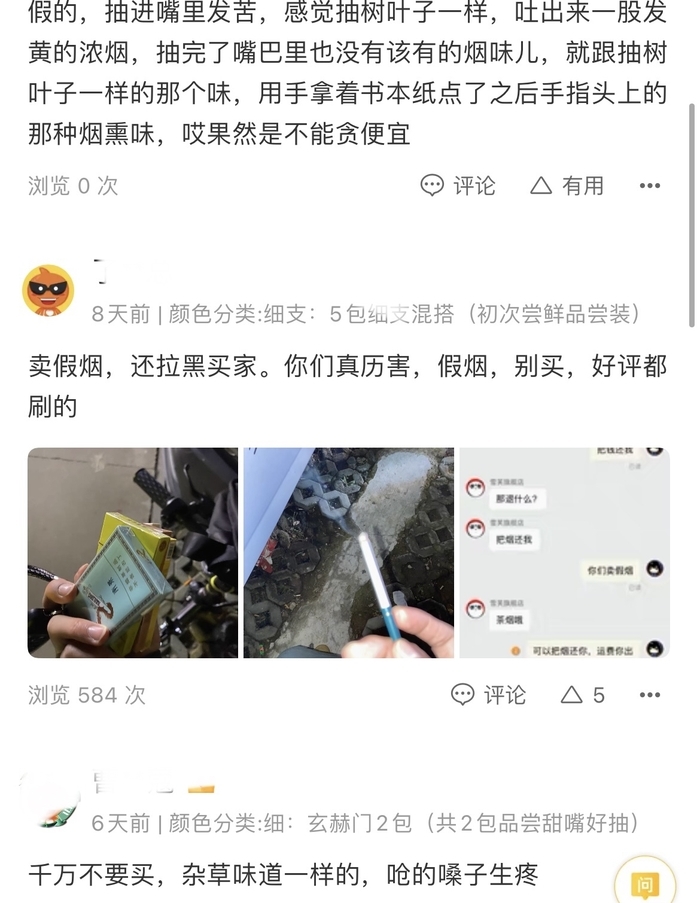Open more options for the 0-view review
Image resolution: width=700 pixels, height=903 pixels.
pos(650,186)
